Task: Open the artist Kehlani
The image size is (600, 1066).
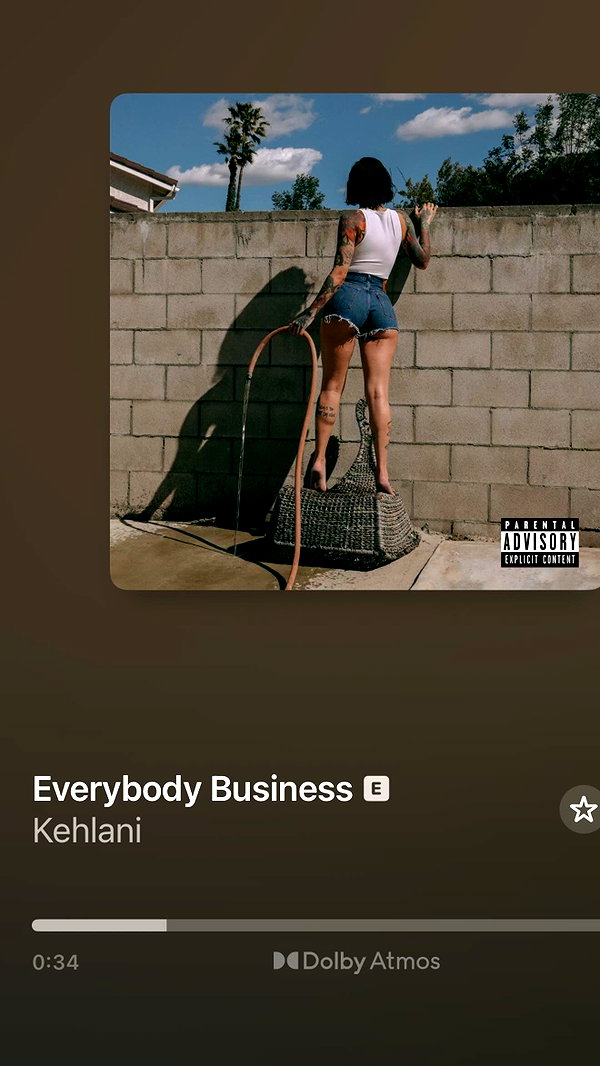Action: (x=87, y=831)
